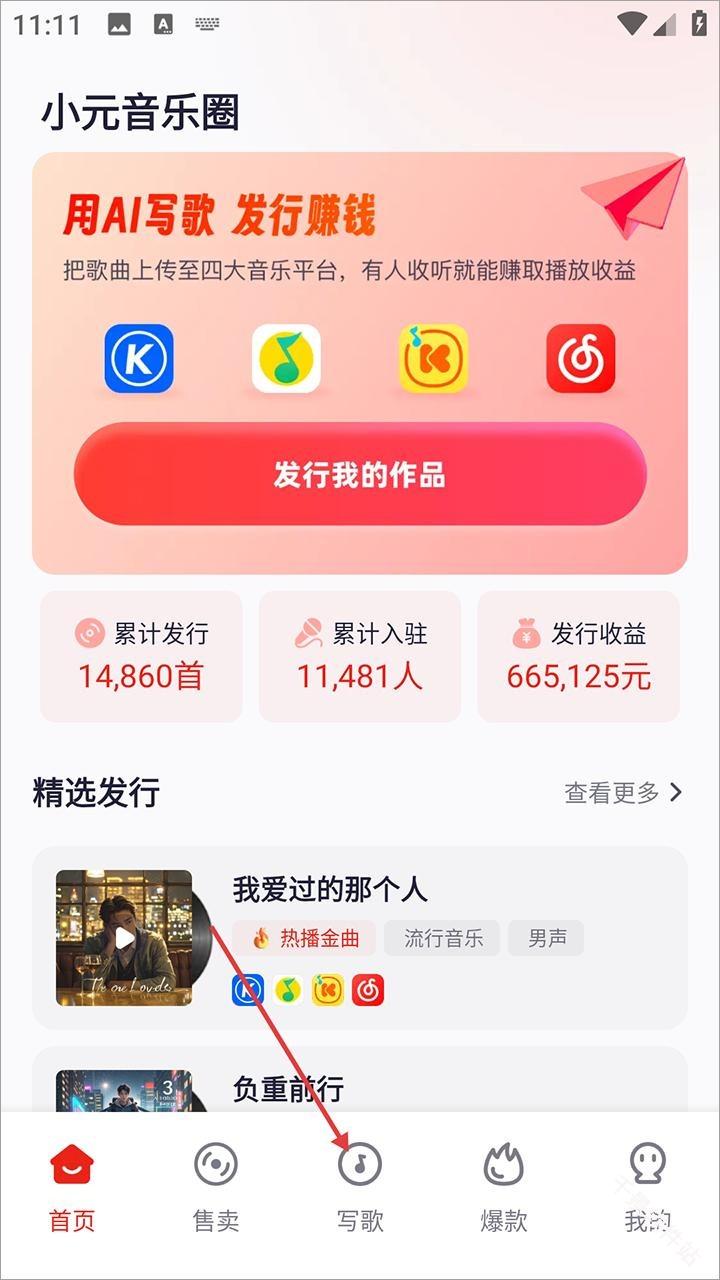The height and width of the screenshot is (1280, 720).
Task: Open the 写歌 songwriting tab icon
Action: coord(361,1163)
